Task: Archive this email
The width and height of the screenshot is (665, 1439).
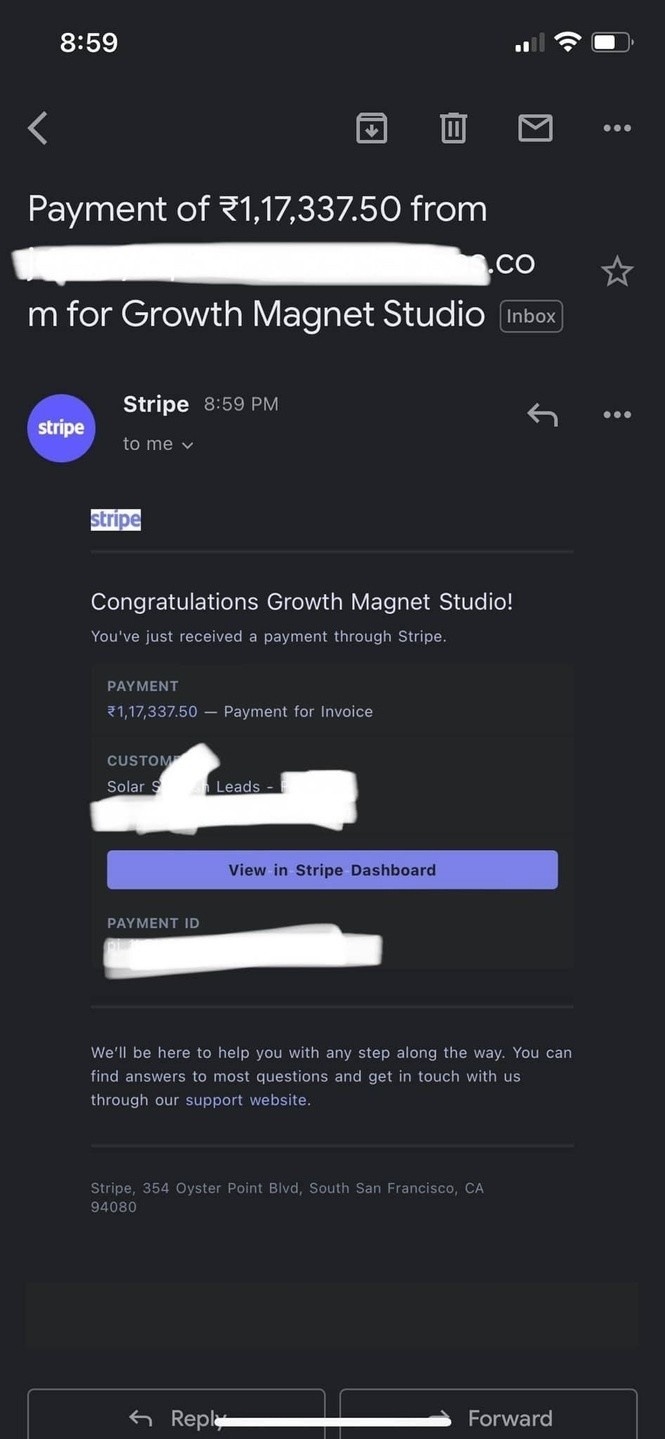Action: click(372, 128)
